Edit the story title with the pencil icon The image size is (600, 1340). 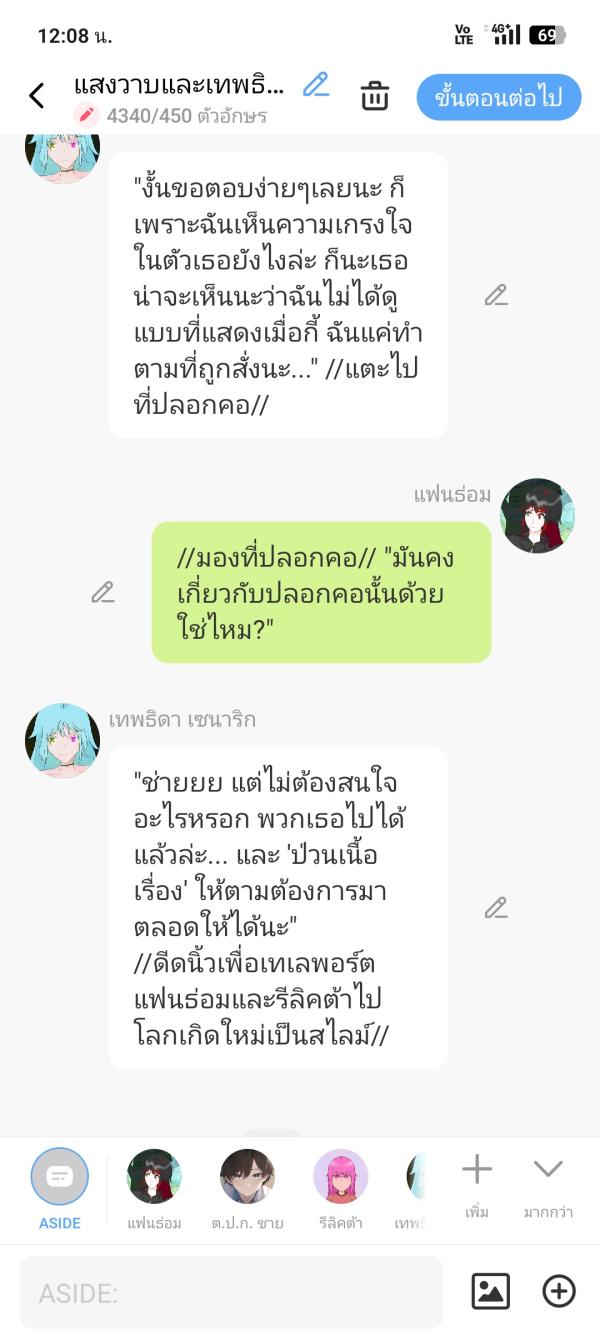[x=316, y=85]
